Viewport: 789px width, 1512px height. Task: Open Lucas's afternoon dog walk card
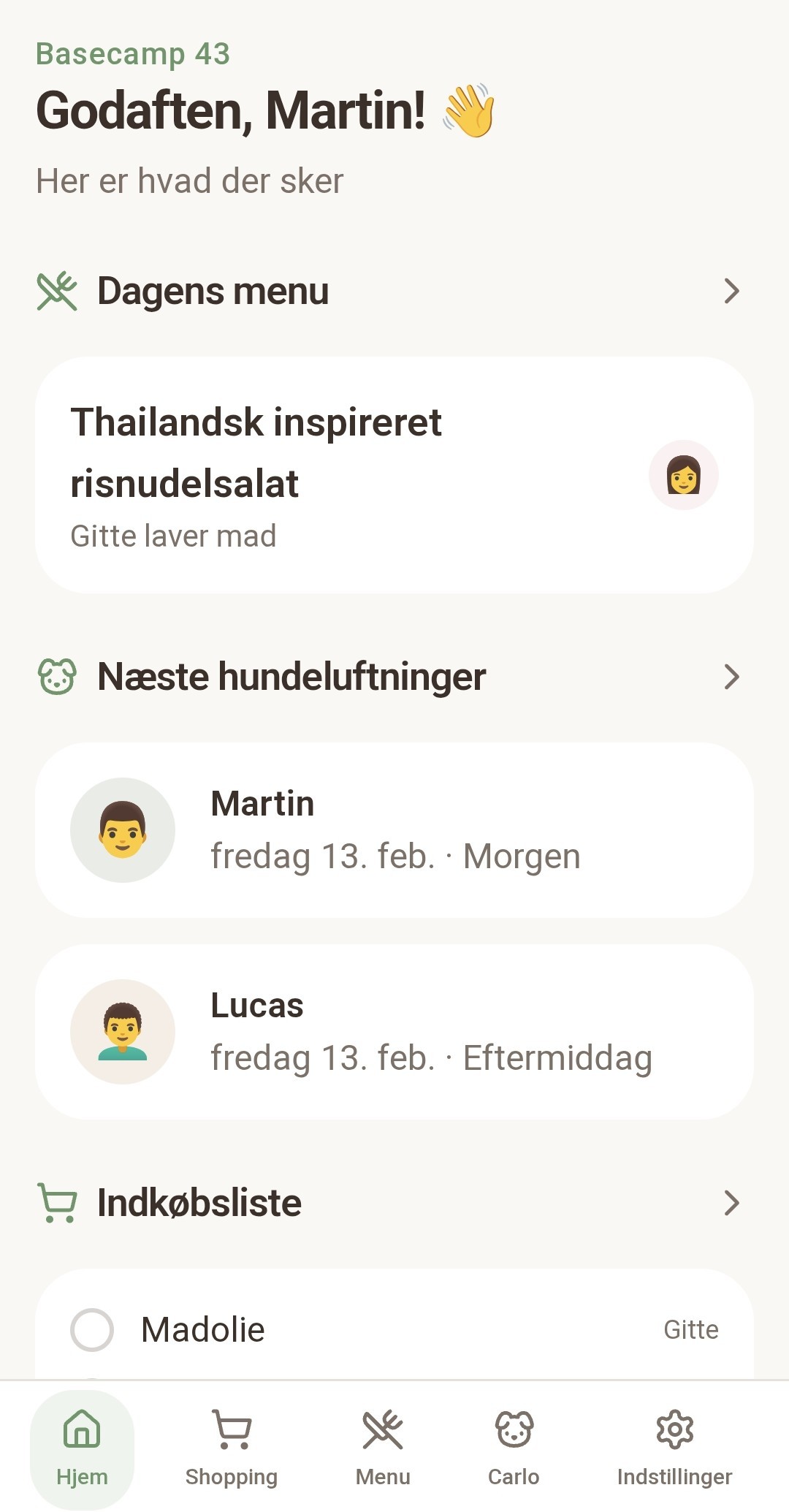coord(394,1032)
